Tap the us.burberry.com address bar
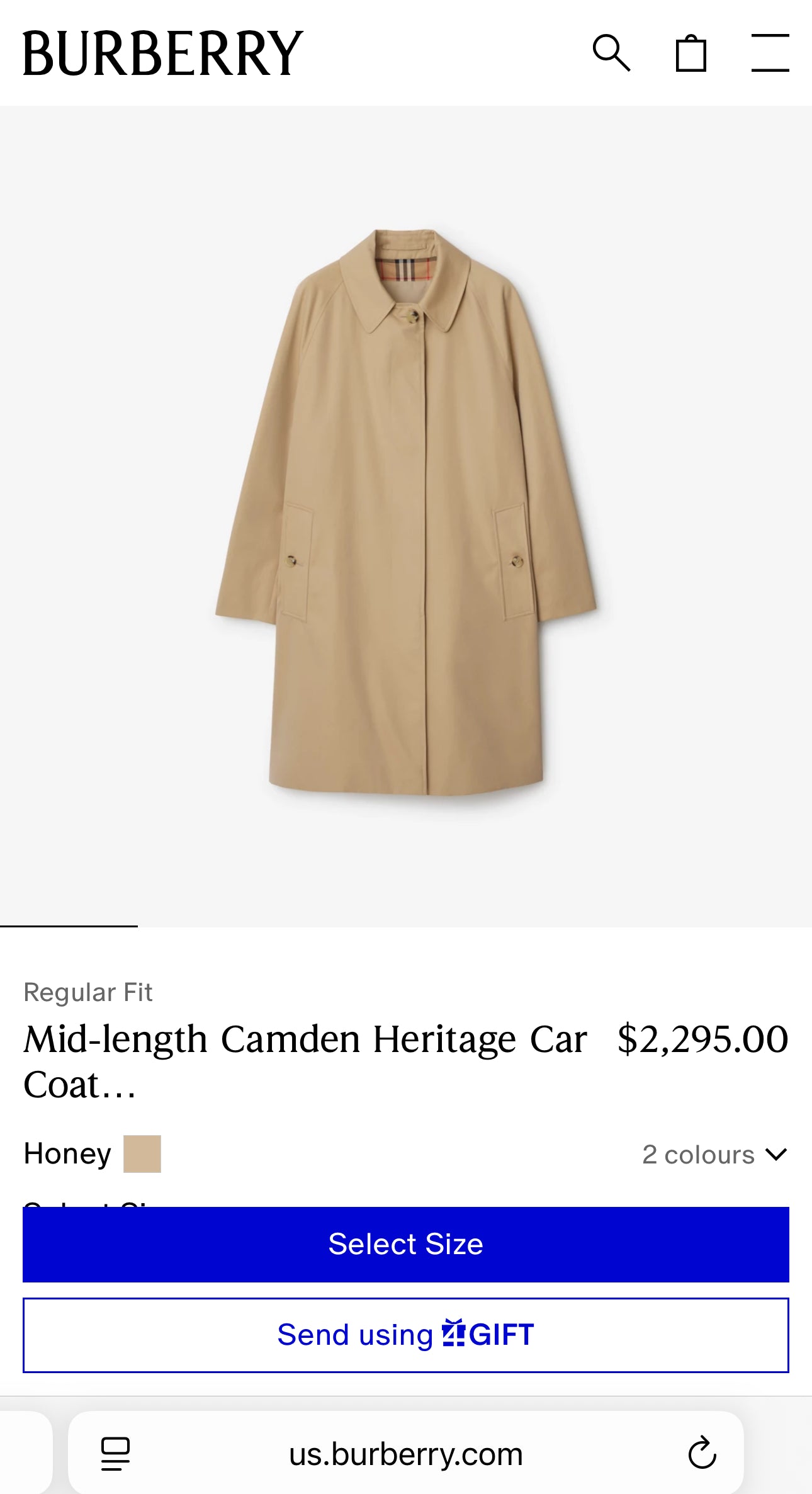This screenshot has width=812, height=1494. 406,1454
